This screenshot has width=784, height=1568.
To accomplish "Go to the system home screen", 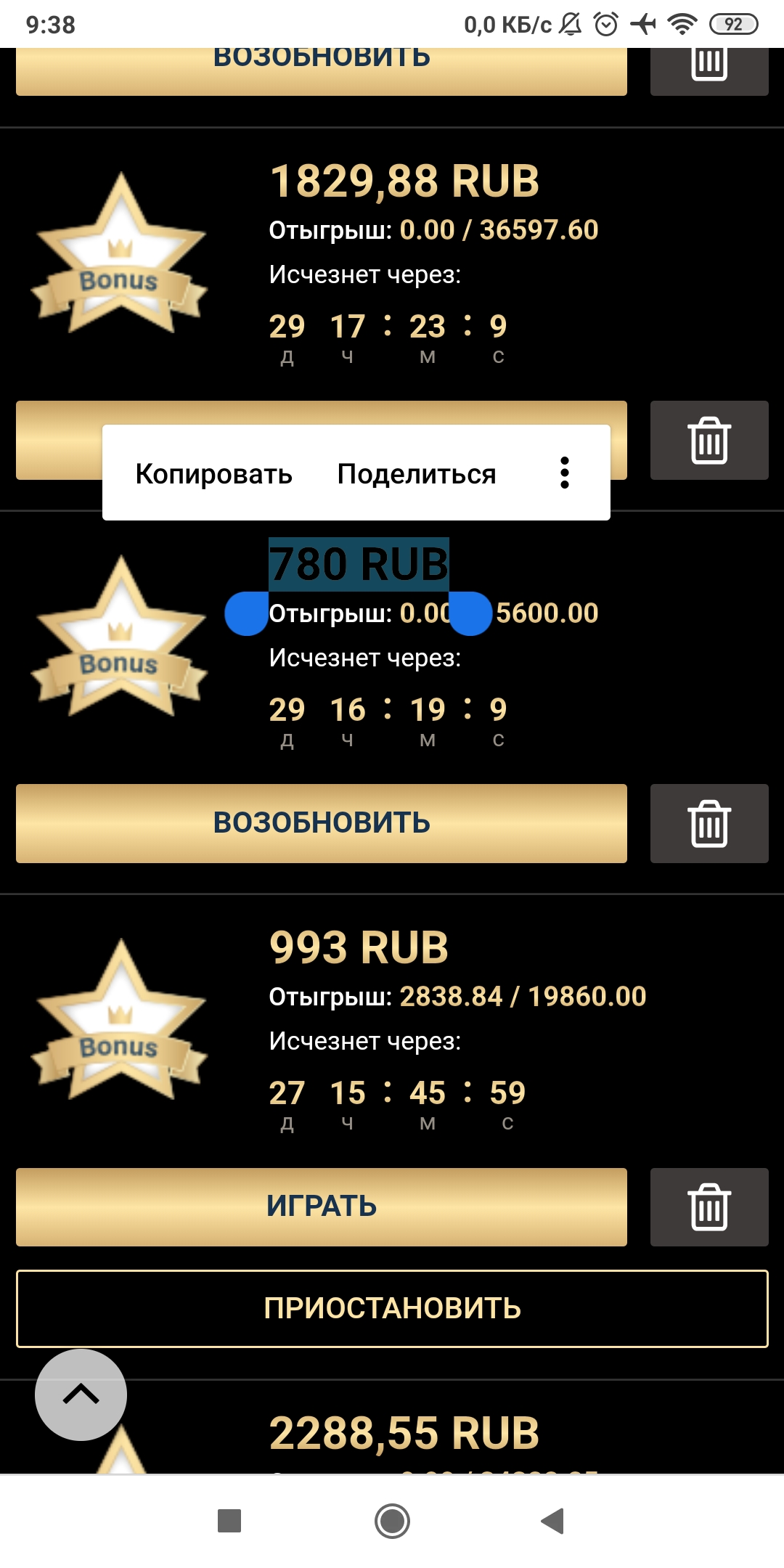I will pyautogui.click(x=392, y=1521).
